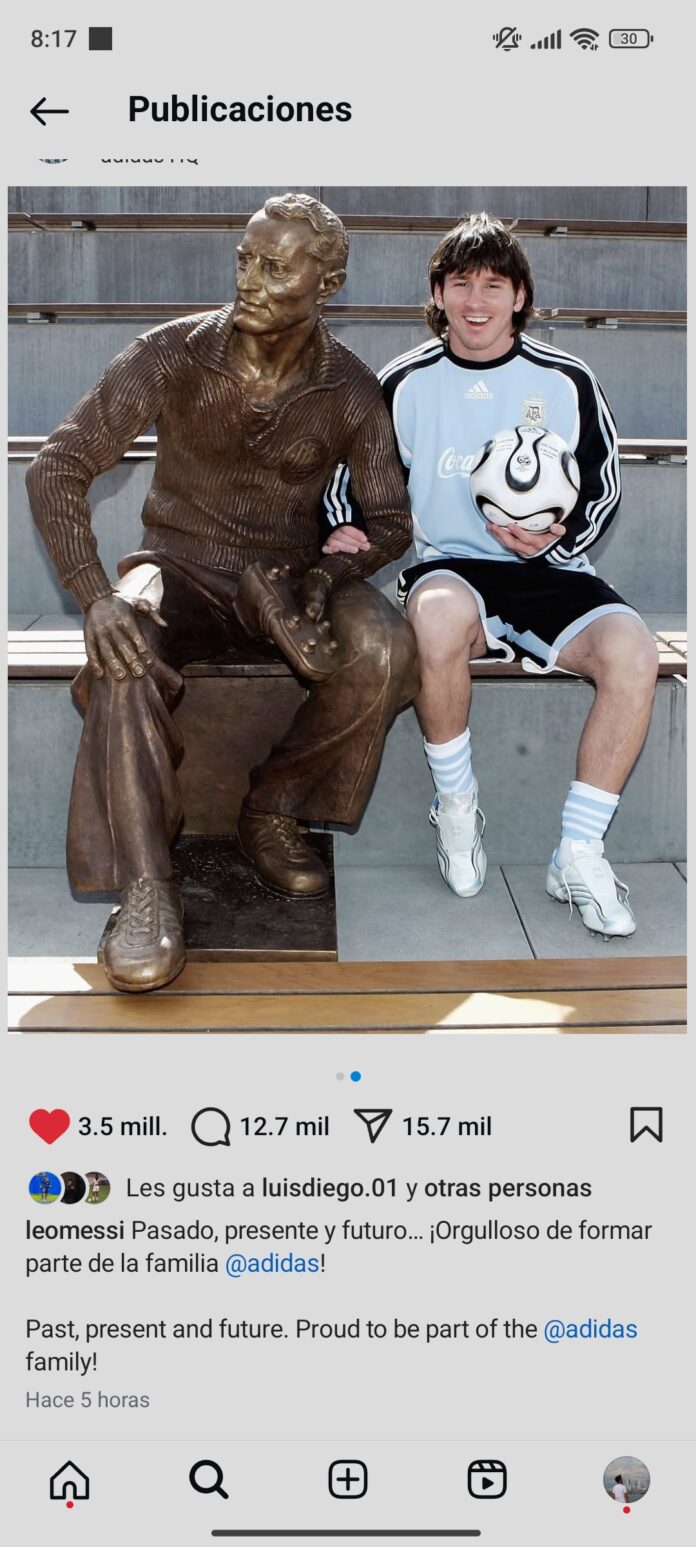Go back from Publicaciones
Viewport: 696px width, 1547px height.
click(49, 111)
